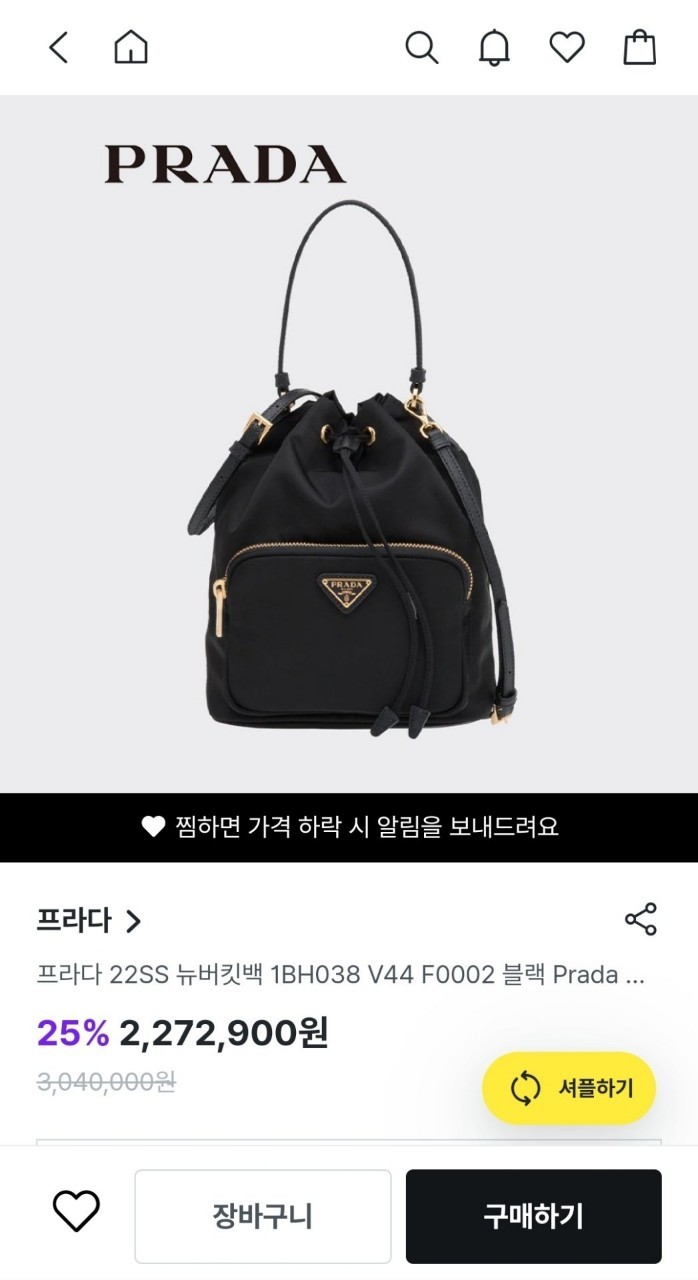
Task: Open the home icon
Action: click(131, 47)
